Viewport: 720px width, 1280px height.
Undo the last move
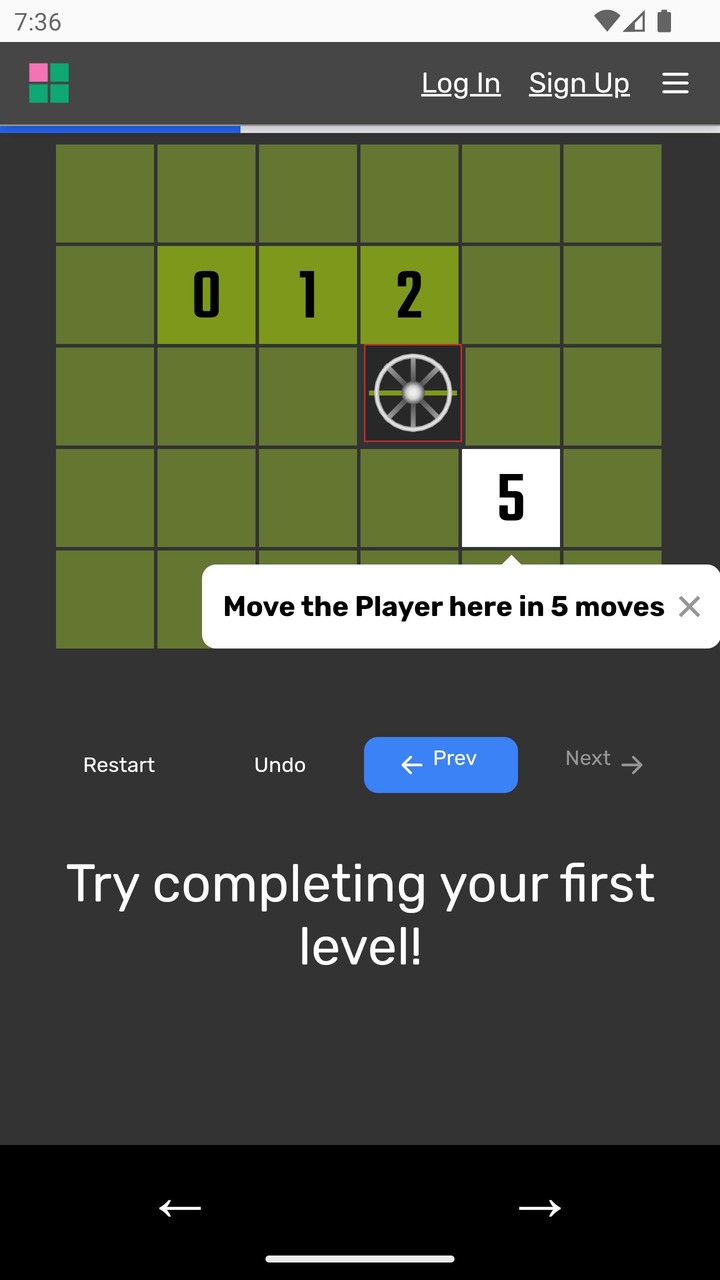click(280, 765)
